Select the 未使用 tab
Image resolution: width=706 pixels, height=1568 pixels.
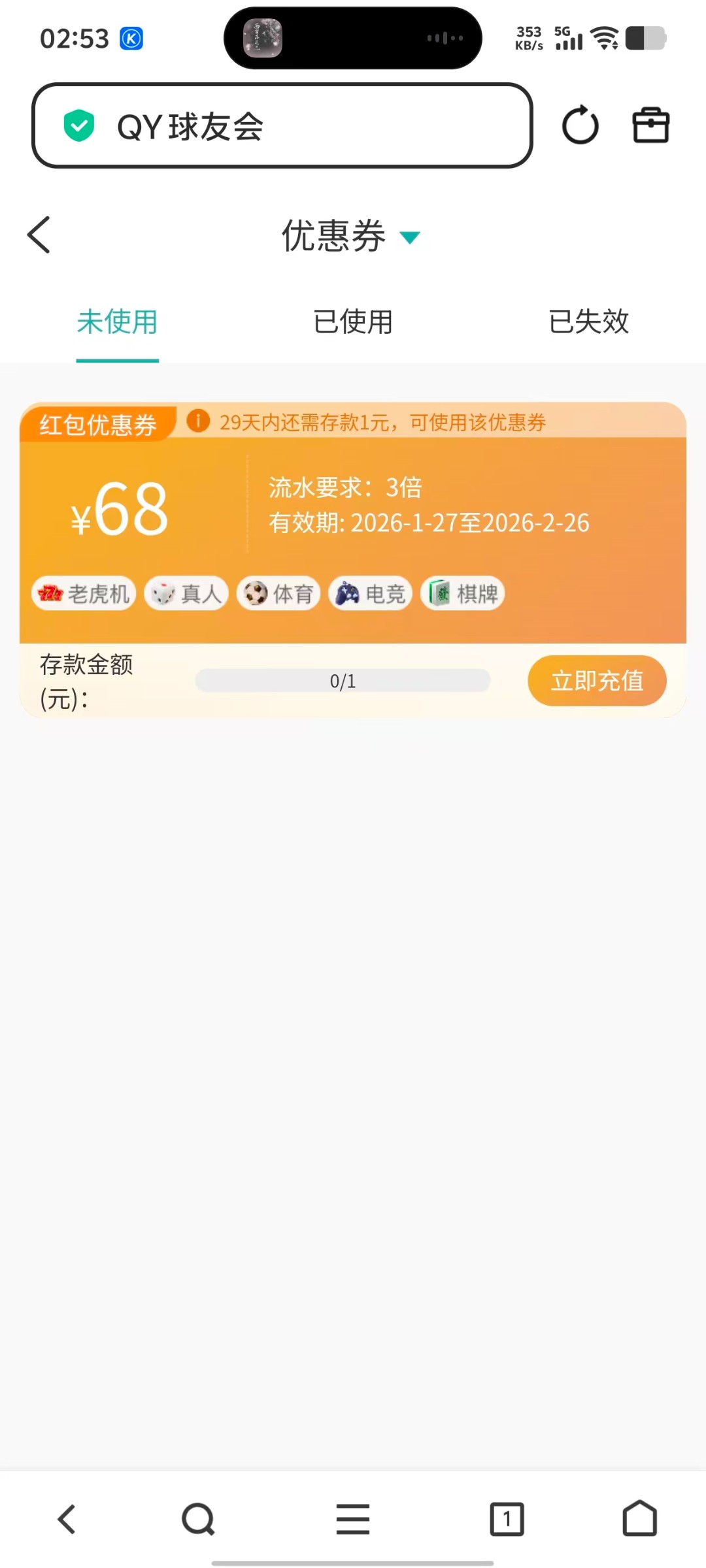pyautogui.click(x=118, y=322)
